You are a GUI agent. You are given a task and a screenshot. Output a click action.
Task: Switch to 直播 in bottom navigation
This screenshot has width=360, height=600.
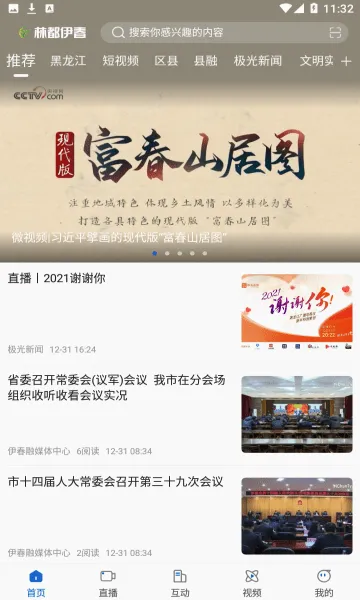point(108,583)
